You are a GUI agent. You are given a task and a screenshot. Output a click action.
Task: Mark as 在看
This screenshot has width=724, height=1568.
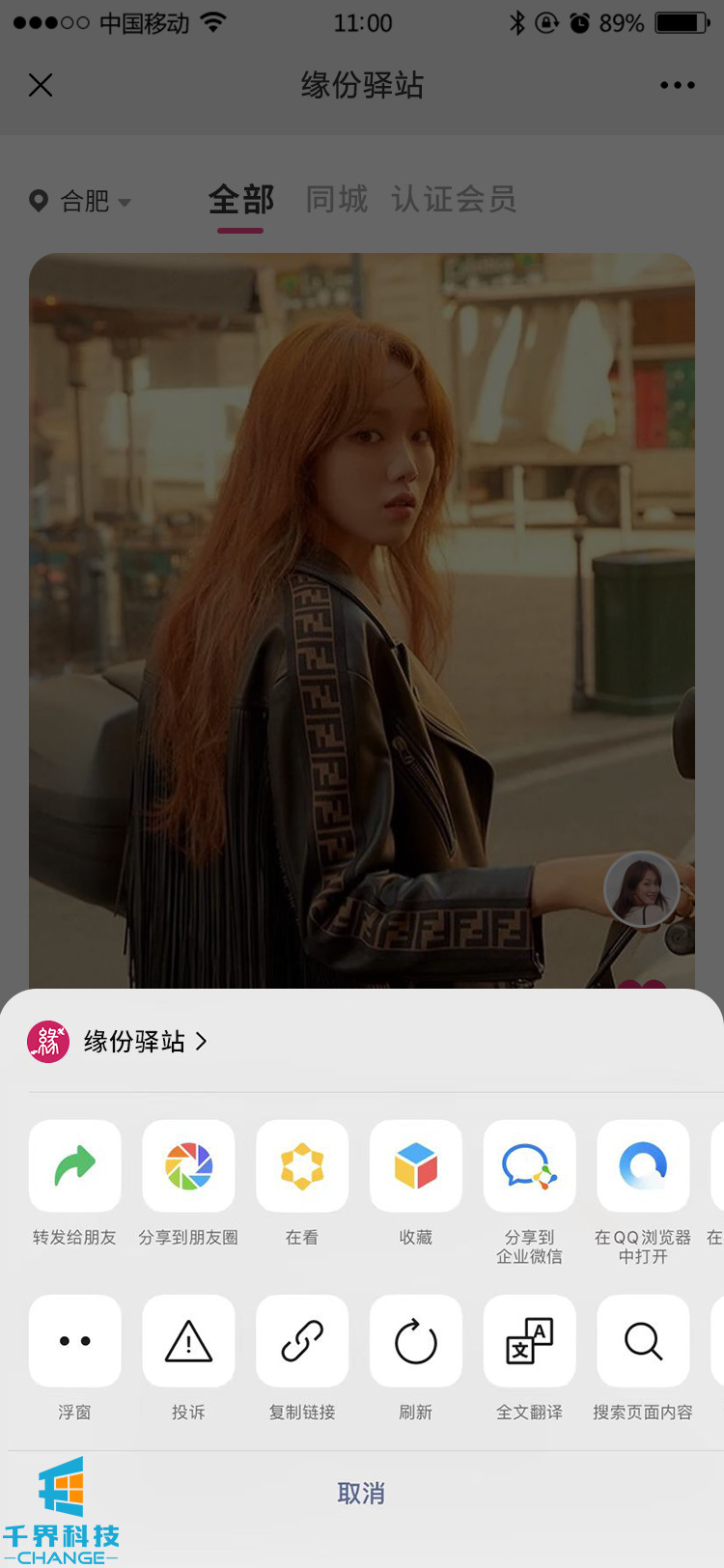(302, 1166)
